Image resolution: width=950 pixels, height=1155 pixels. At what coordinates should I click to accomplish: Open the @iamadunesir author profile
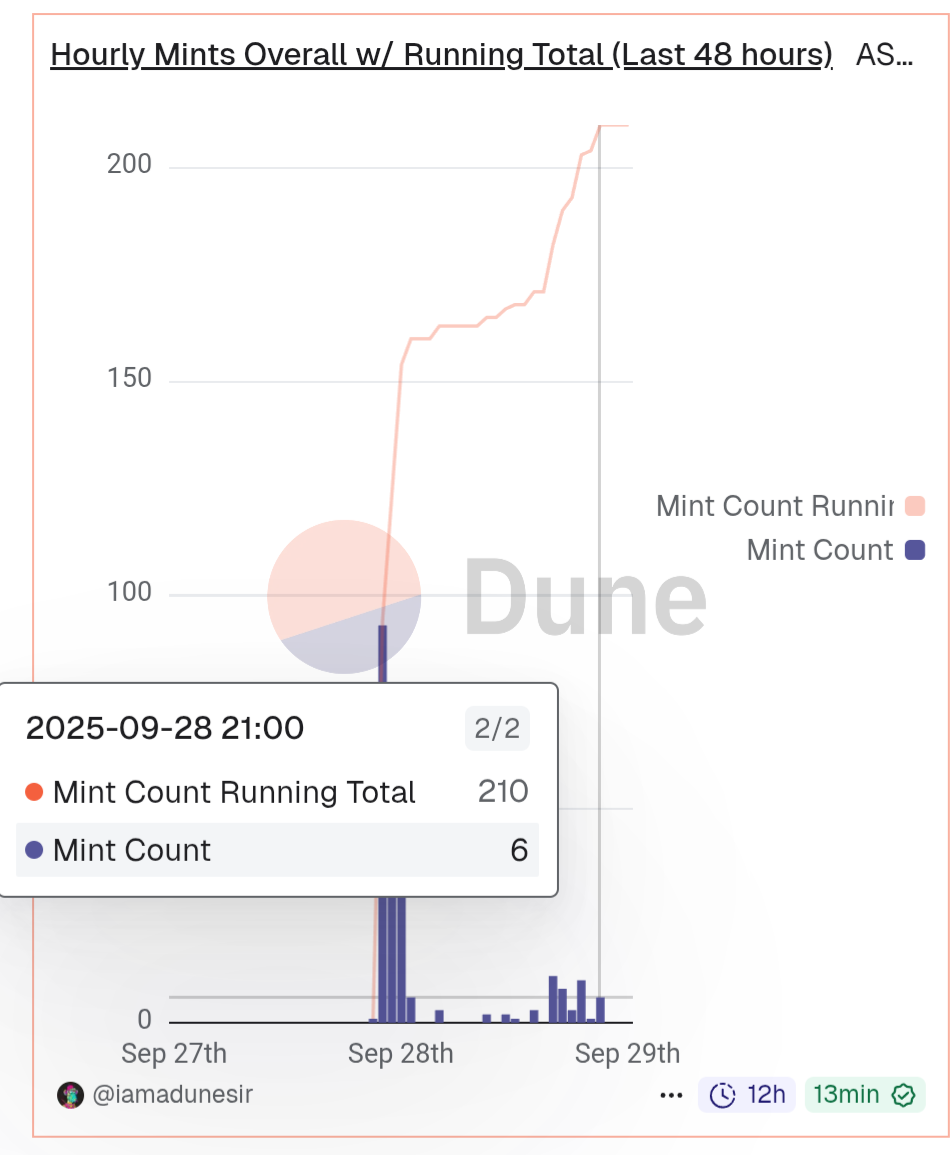click(171, 1094)
